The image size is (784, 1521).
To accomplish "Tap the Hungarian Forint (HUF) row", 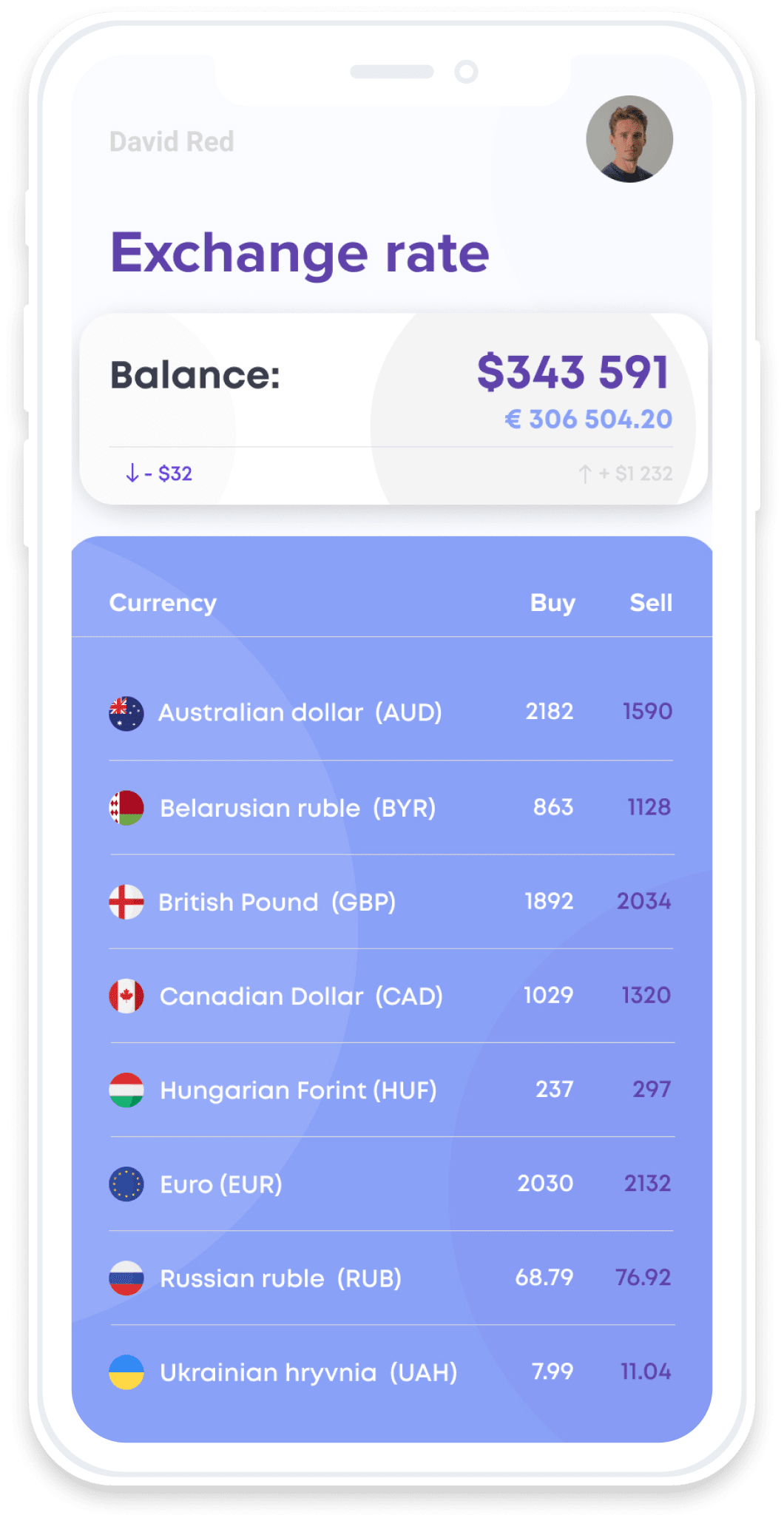I will (x=391, y=1090).
